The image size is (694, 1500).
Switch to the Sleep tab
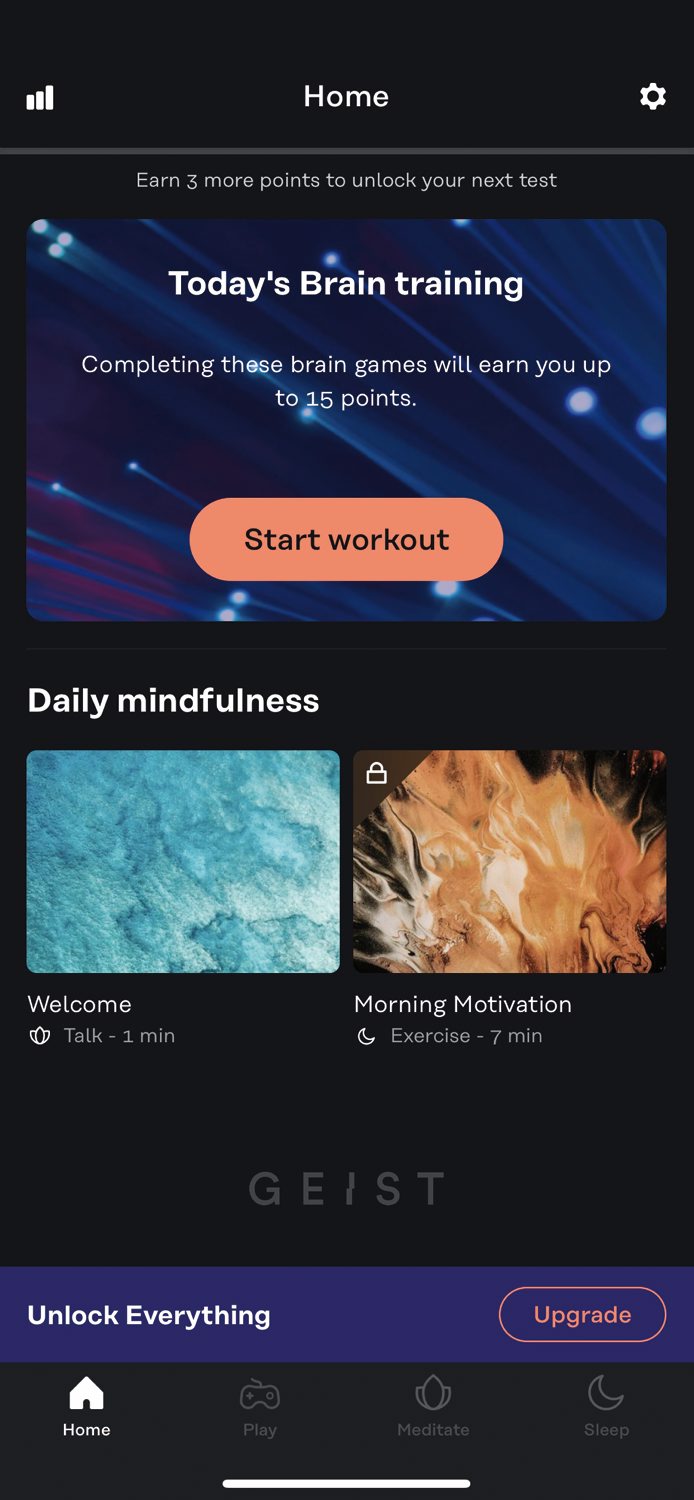[x=606, y=1407]
